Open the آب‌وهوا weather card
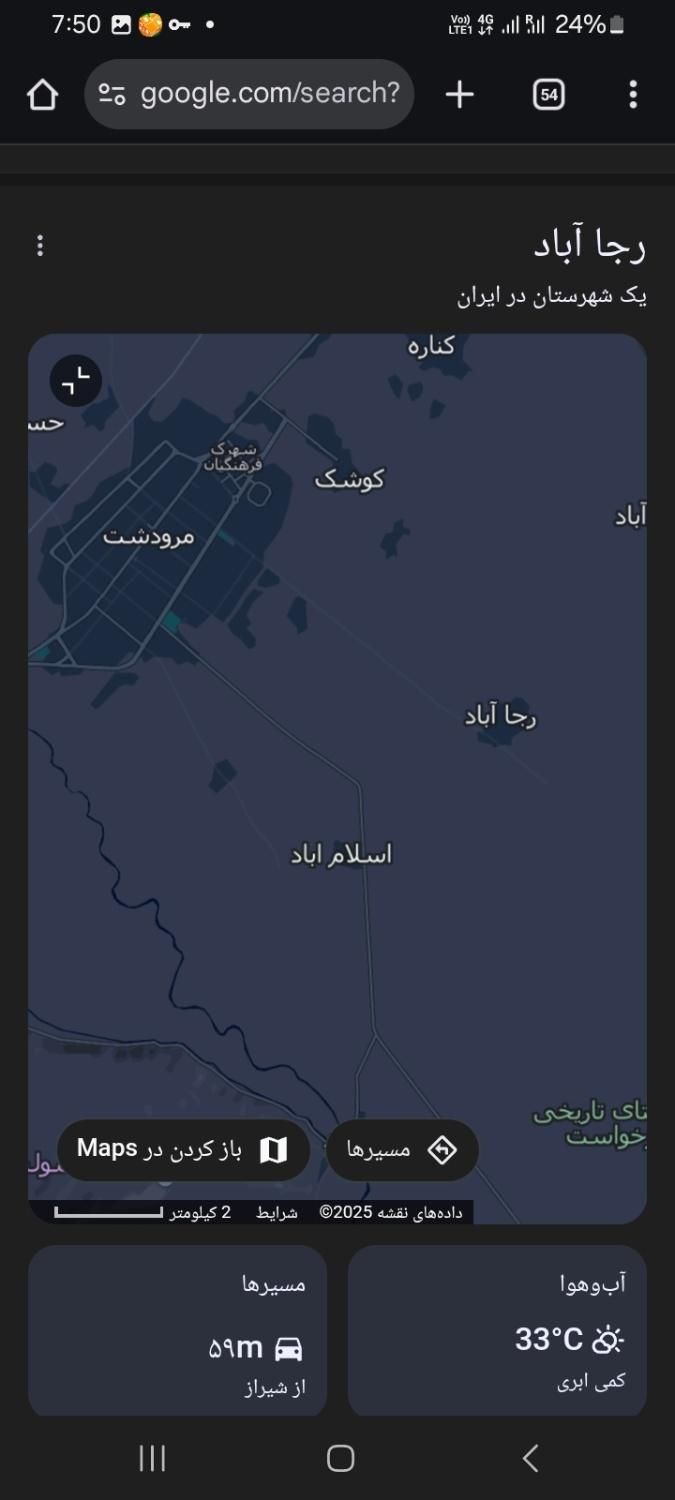This screenshot has height=1500, width=675. pos(497,1330)
